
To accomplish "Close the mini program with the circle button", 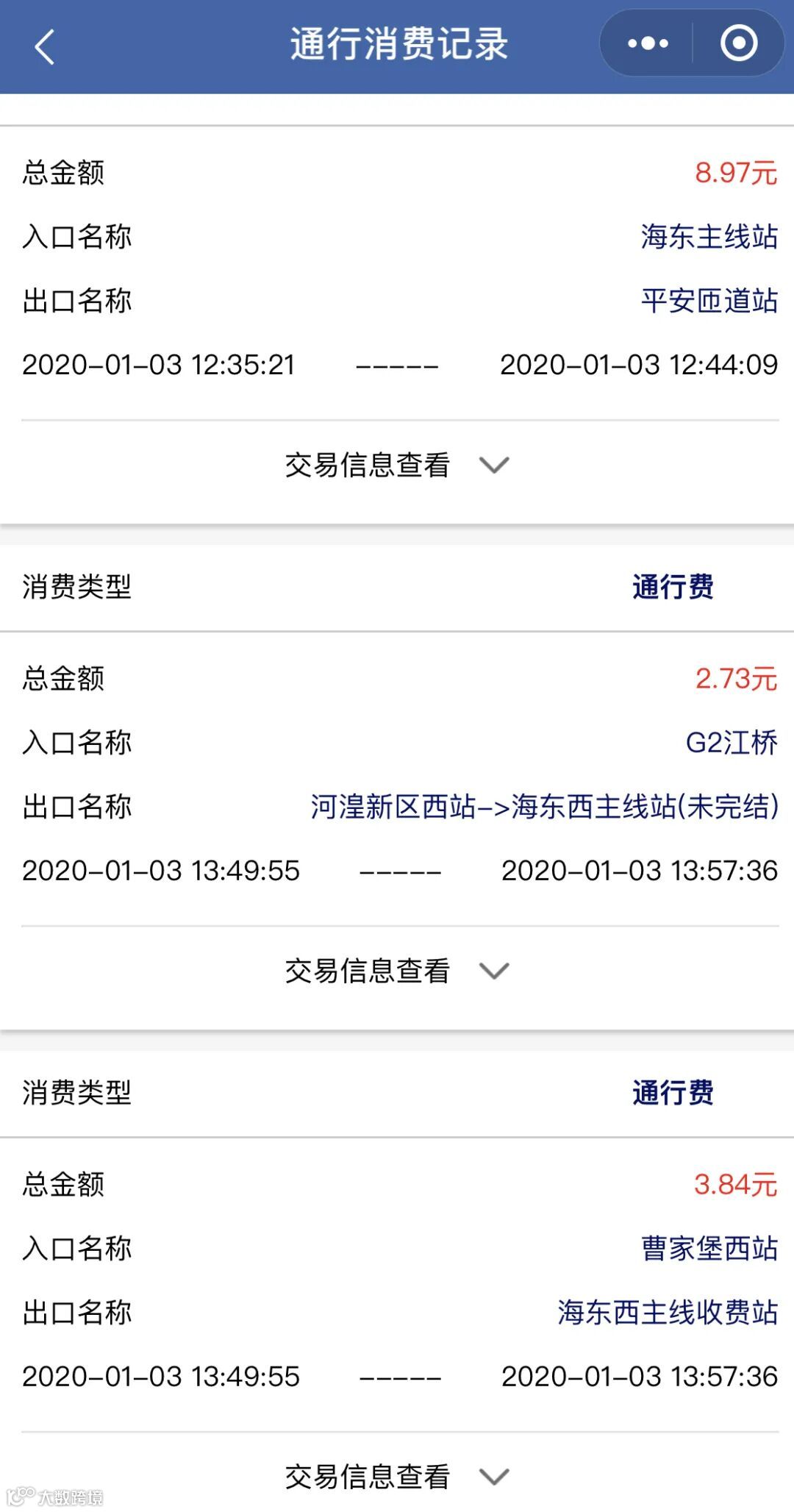I will [738, 44].
